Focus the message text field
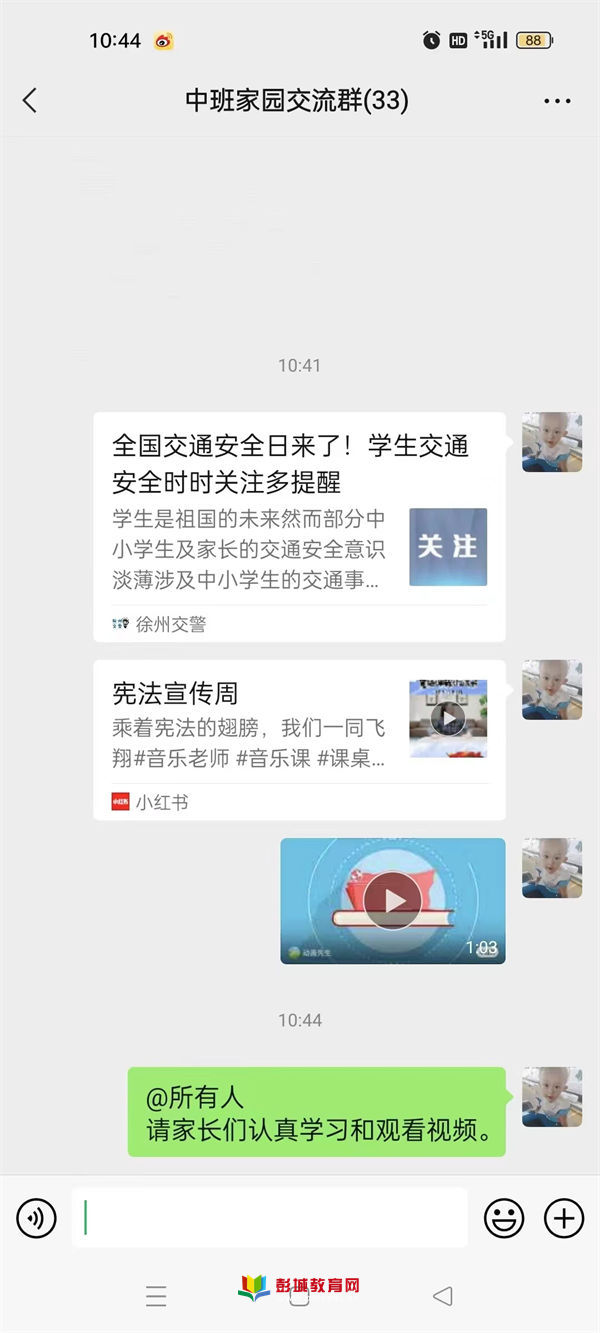The width and height of the screenshot is (600, 1333). click(270, 1218)
